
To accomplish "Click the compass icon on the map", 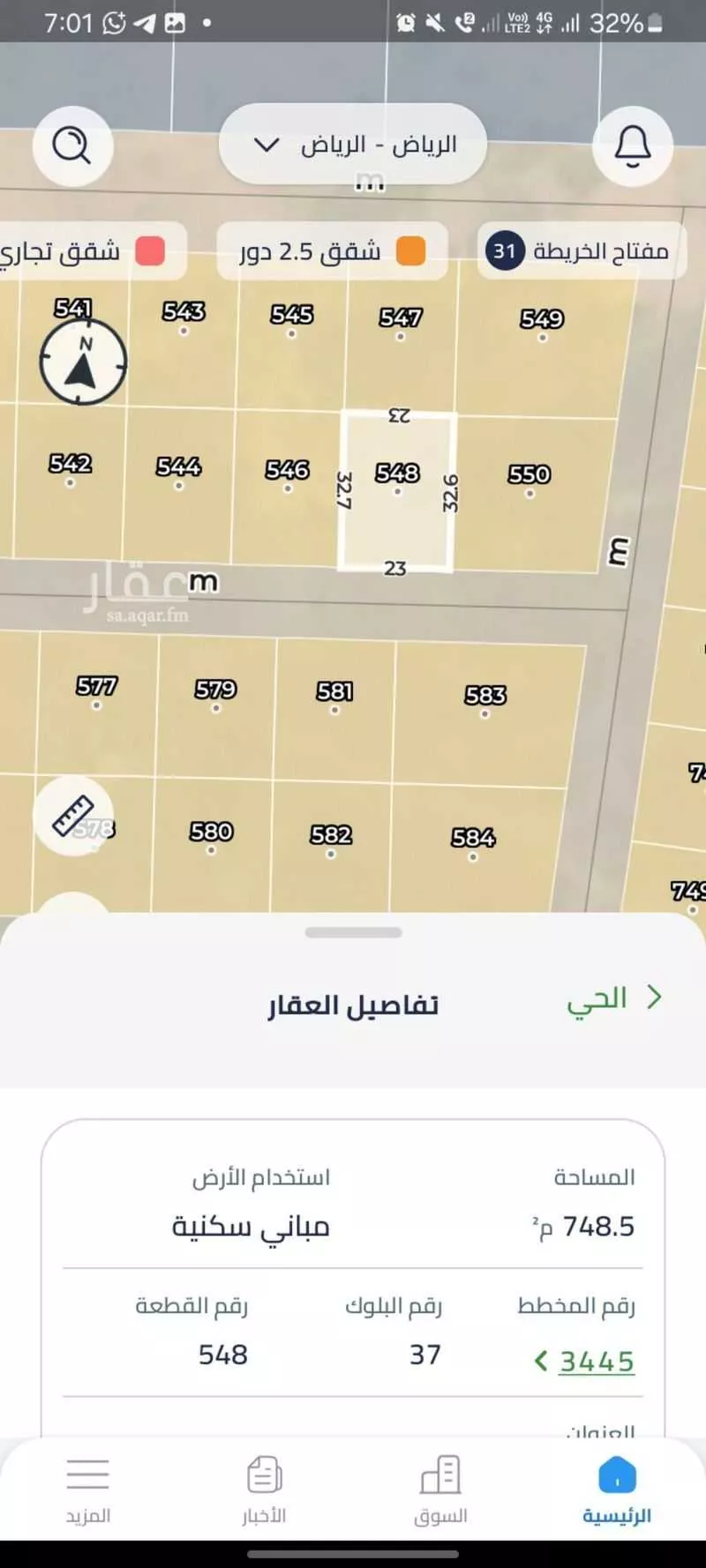I will point(83,362).
